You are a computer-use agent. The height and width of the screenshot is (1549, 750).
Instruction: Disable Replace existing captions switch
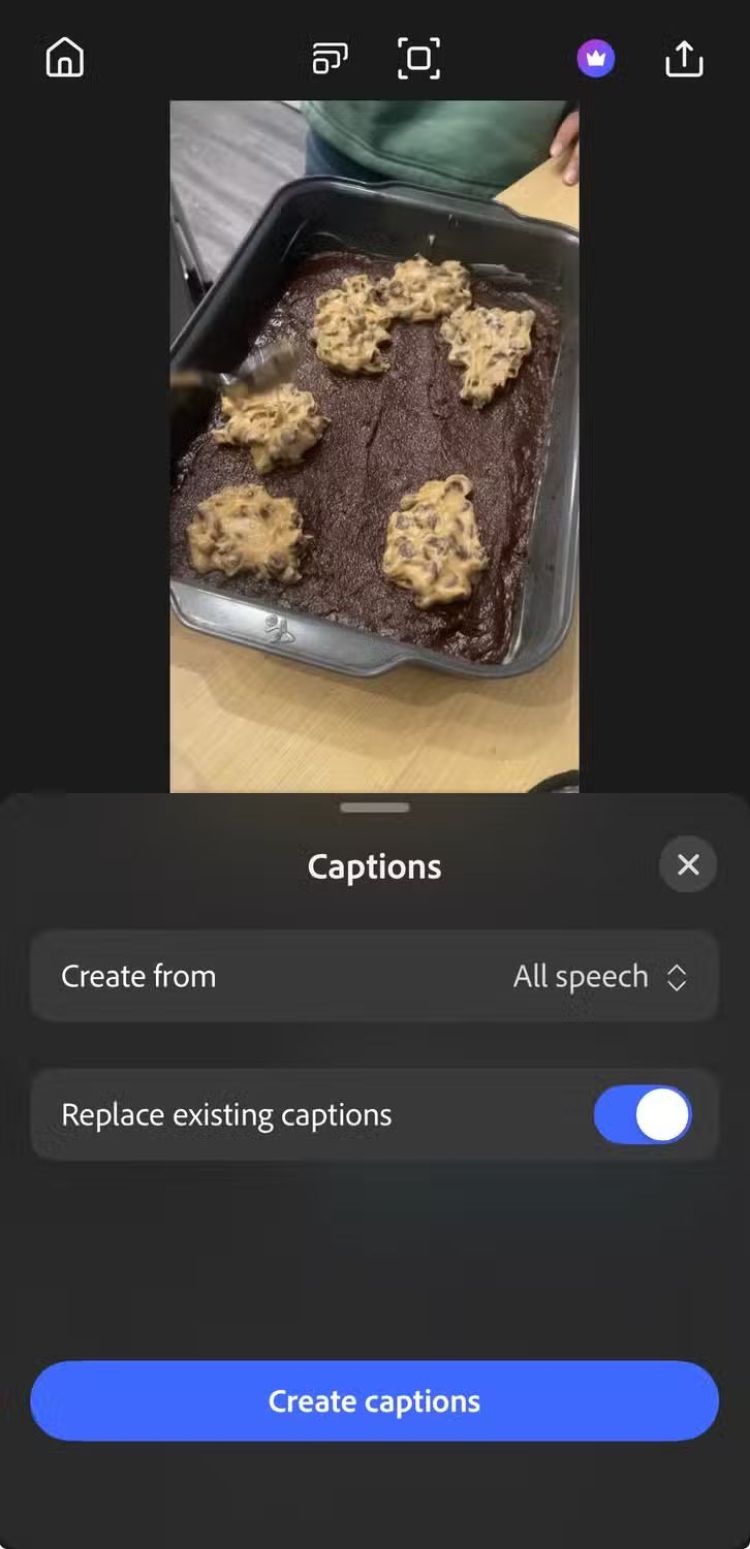(642, 1115)
